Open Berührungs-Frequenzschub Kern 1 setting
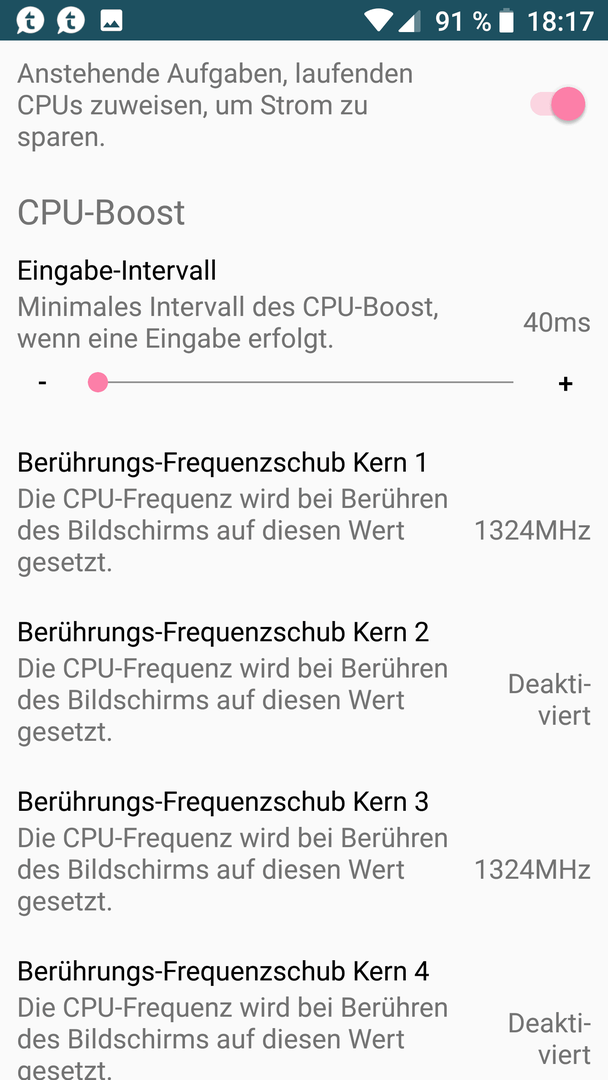608x1080 pixels. [304, 513]
